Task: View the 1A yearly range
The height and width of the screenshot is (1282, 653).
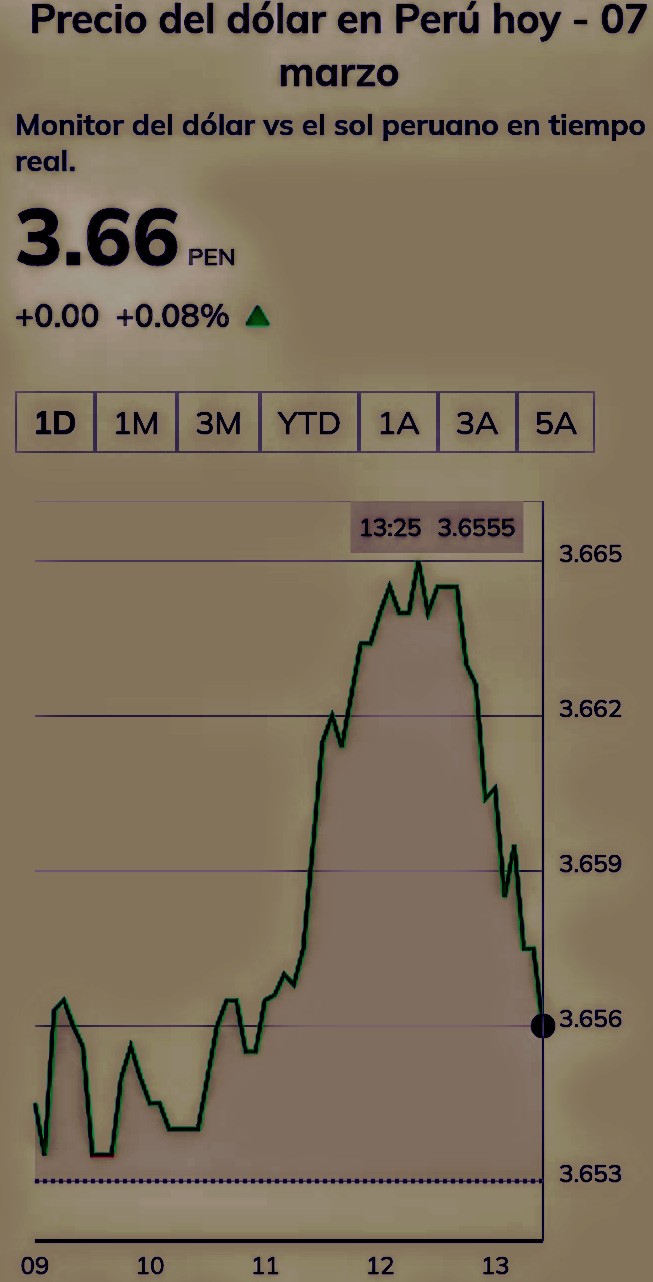Action: point(398,423)
